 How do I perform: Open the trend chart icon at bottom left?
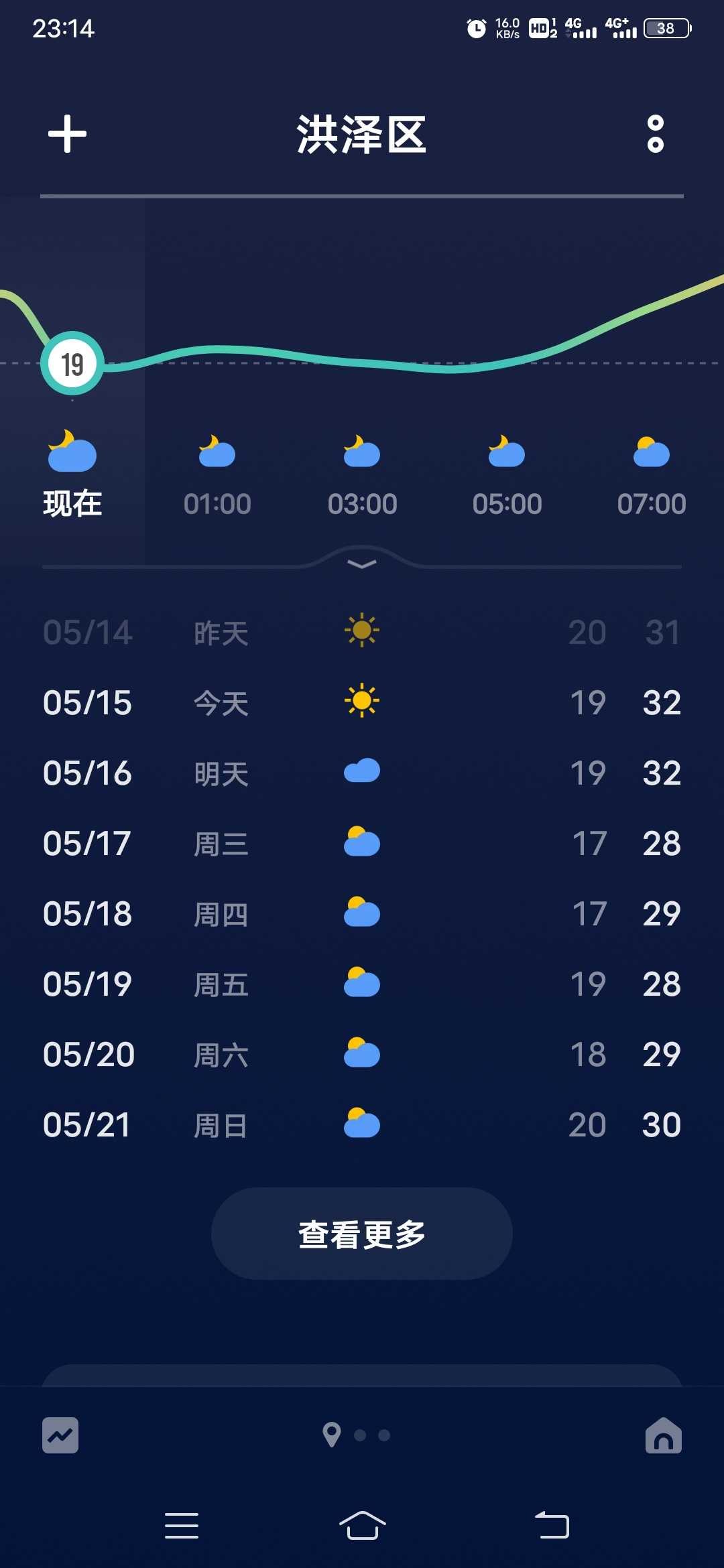[60, 1435]
